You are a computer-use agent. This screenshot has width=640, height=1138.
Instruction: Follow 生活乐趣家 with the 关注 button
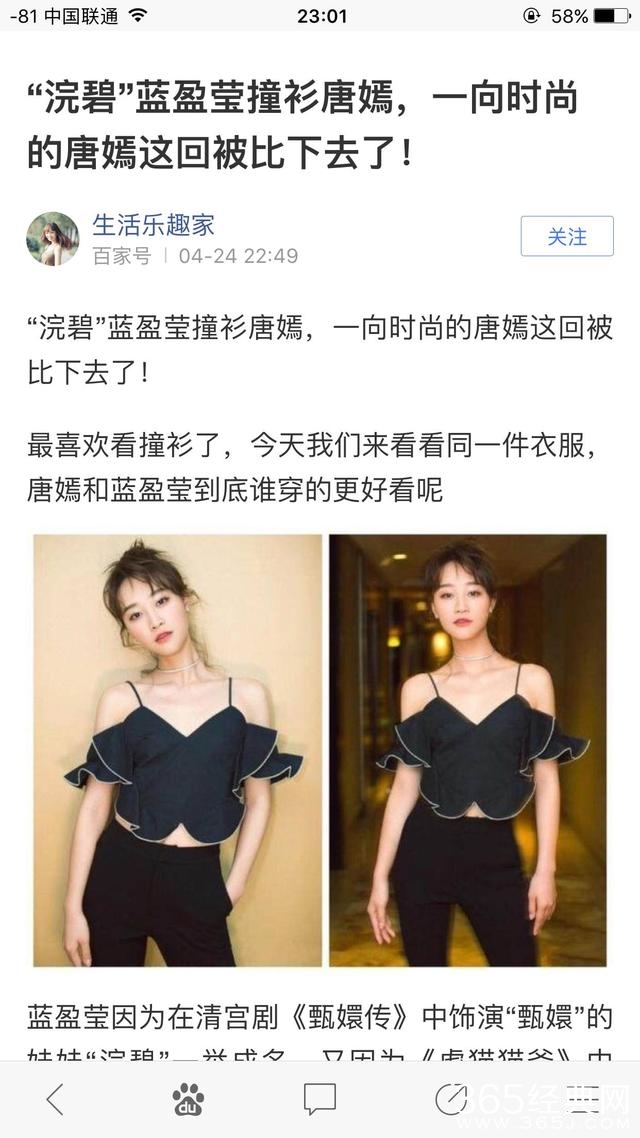tap(566, 237)
